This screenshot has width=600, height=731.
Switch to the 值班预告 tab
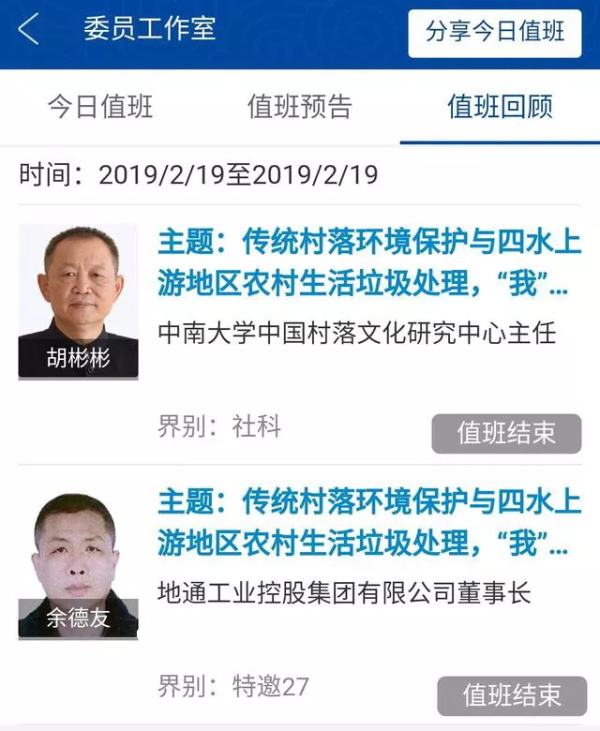[x=300, y=108]
